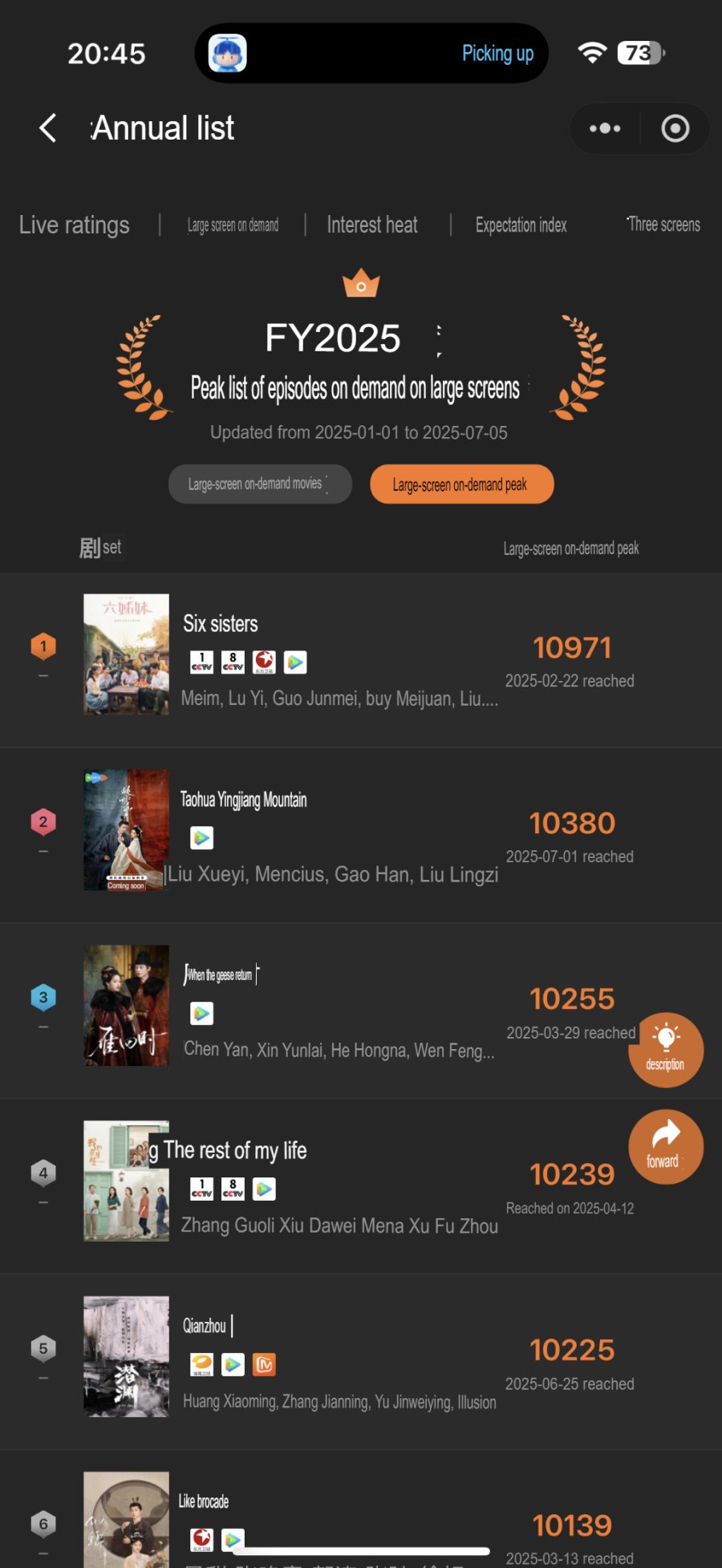The height and width of the screenshot is (1568, 722).
Task: Select the Expectation index tab
Action: pyautogui.click(x=521, y=225)
